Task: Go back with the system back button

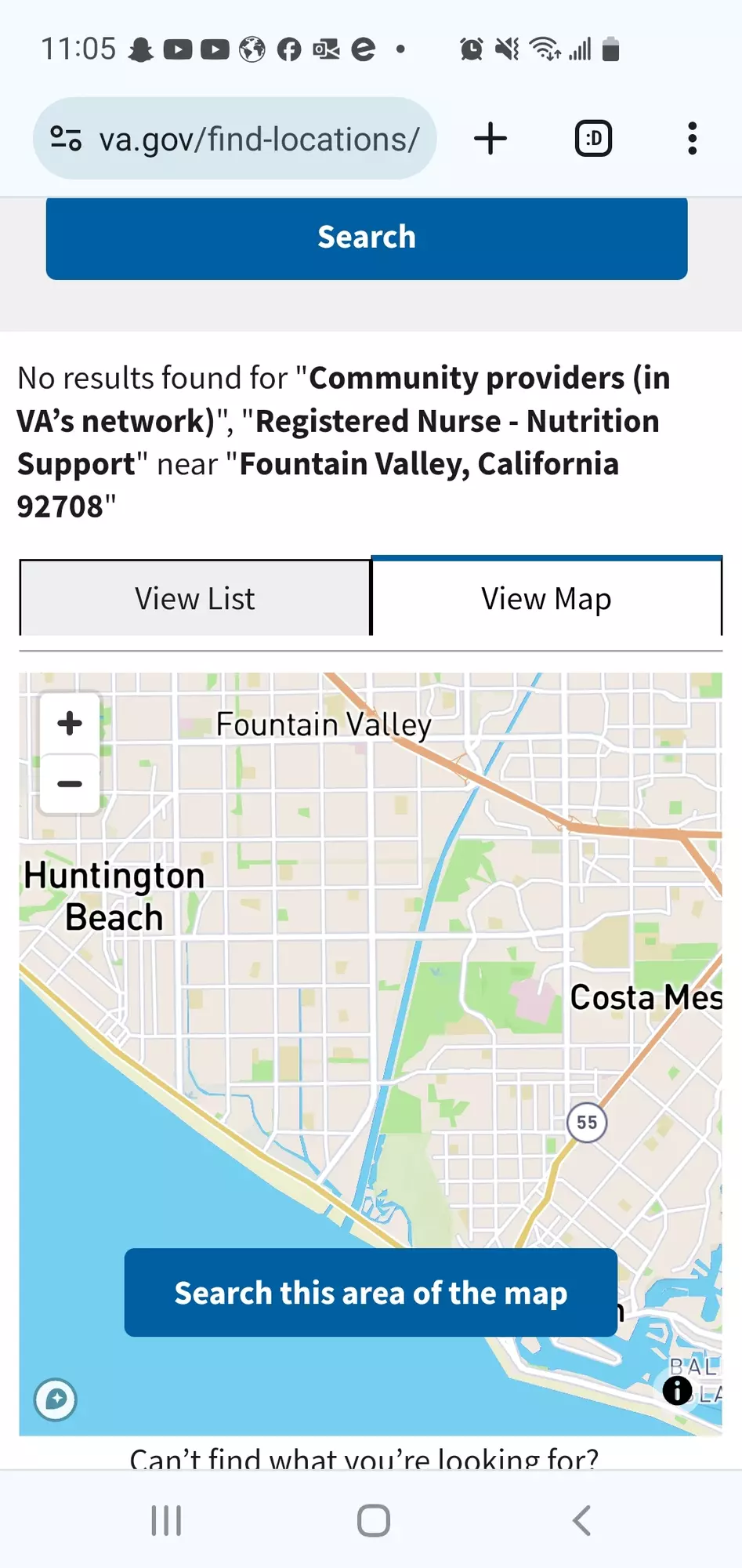Action: tap(581, 1521)
